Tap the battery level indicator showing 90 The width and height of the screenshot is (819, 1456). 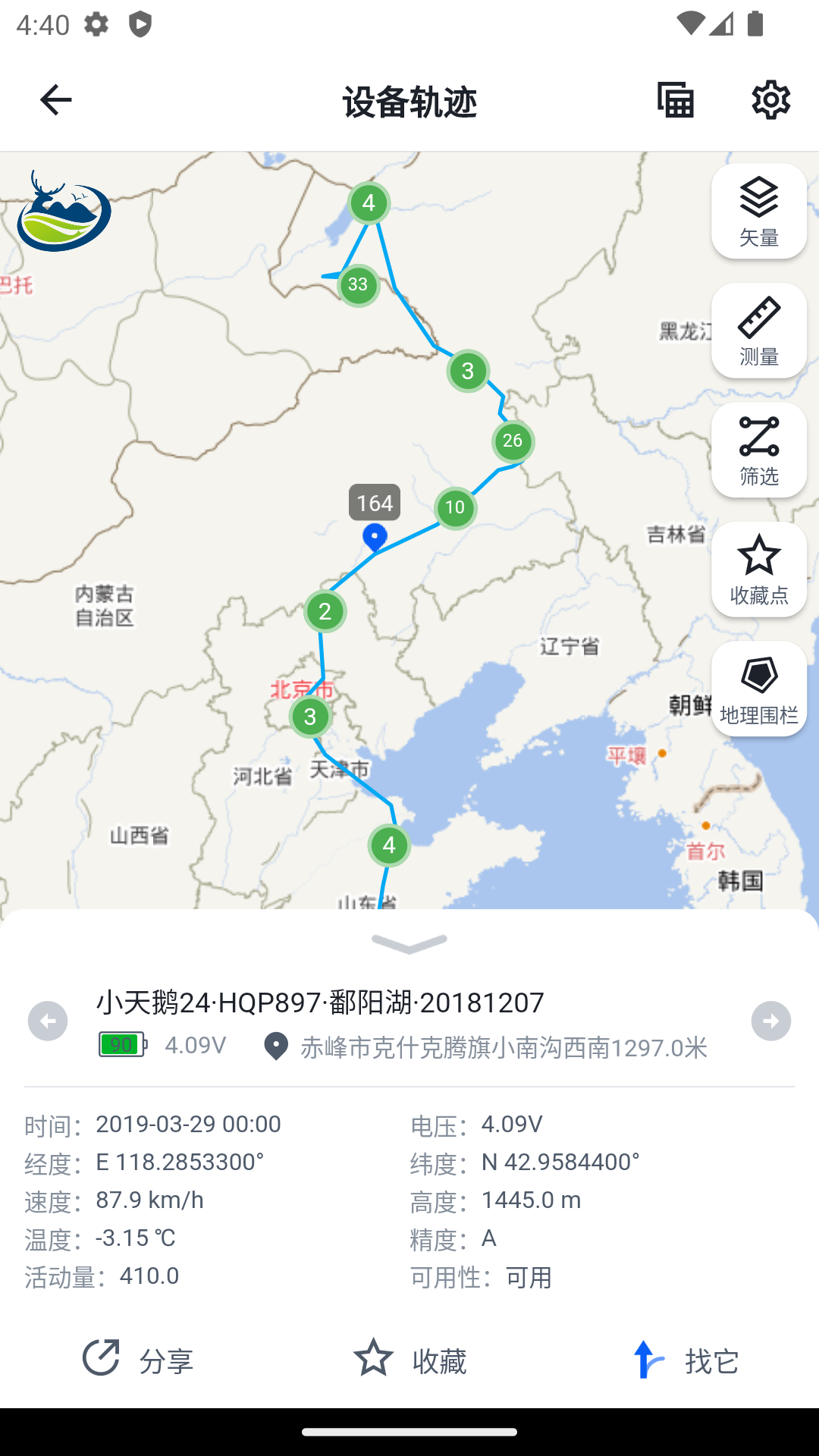pyautogui.click(x=121, y=1045)
